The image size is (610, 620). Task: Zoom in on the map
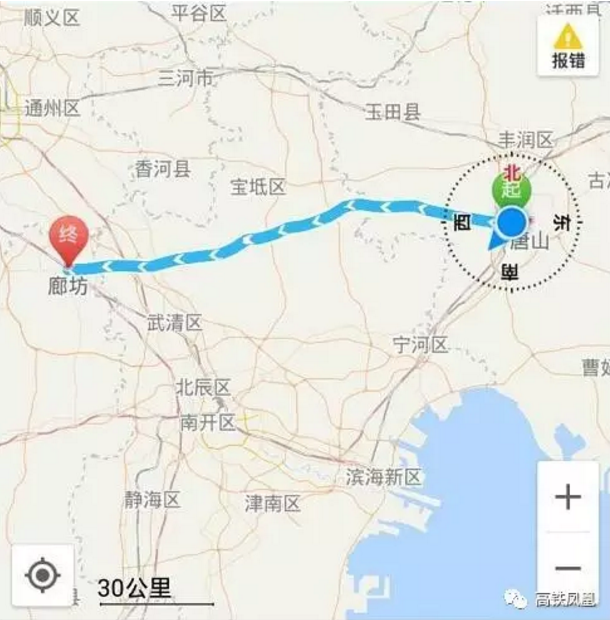[x=568, y=497]
